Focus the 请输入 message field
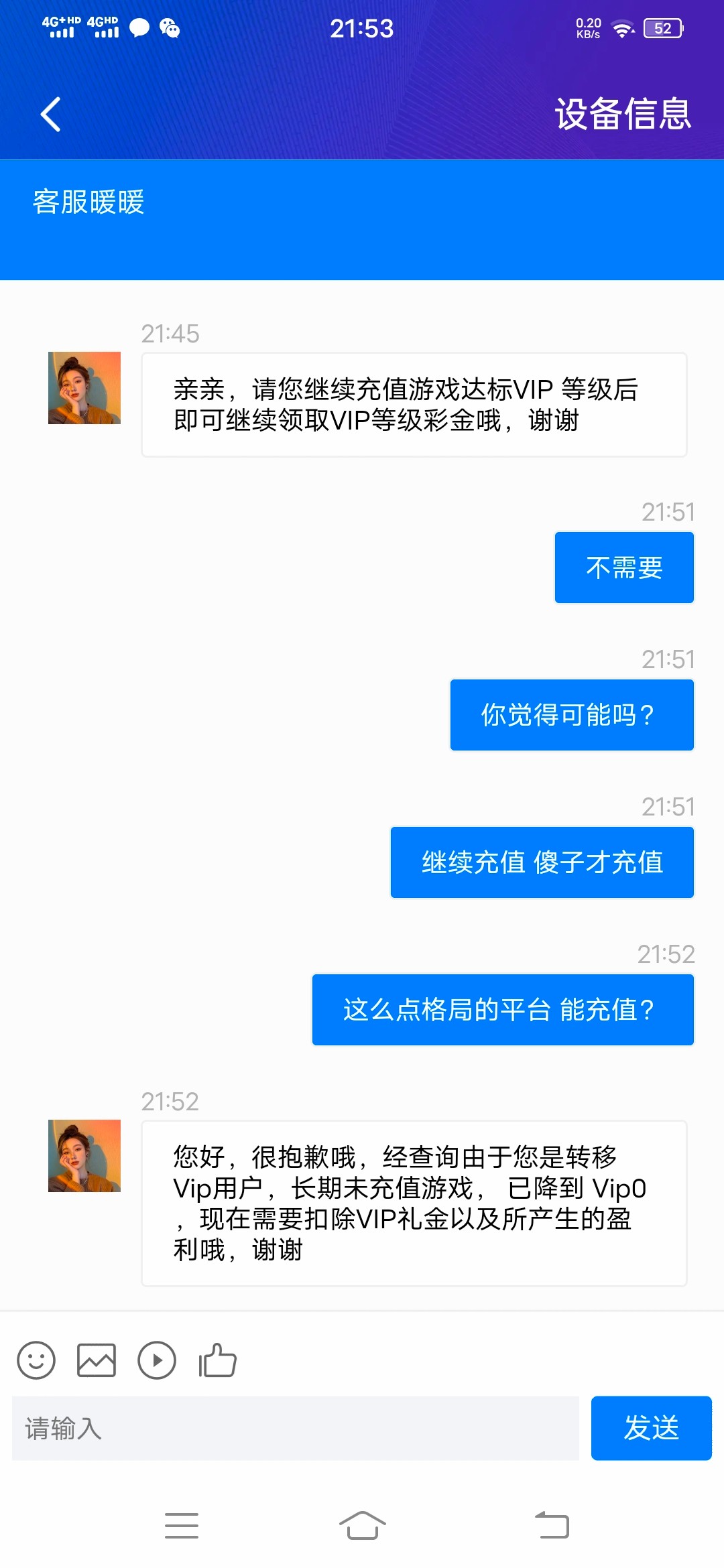 tap(295, 1429)
